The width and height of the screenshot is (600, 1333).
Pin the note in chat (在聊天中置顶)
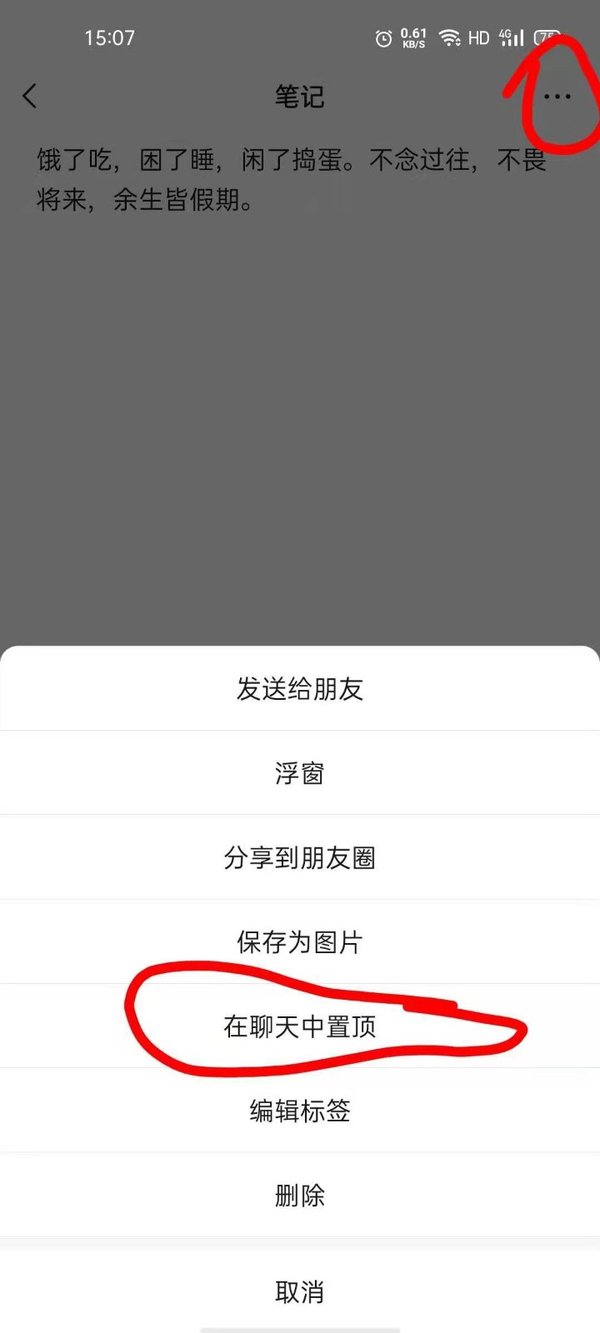[300, 1026]
